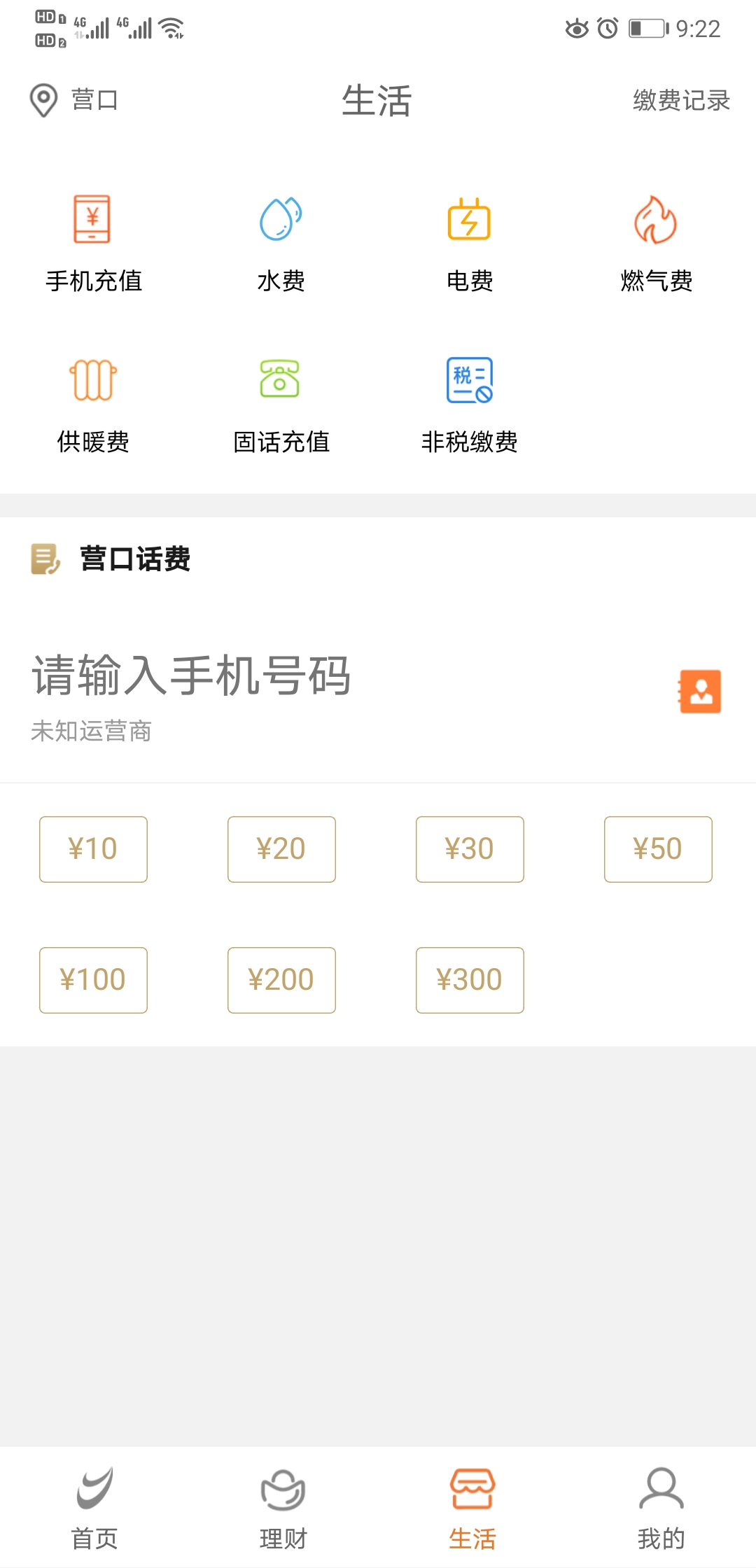Choose the ¥300 recharge option
This screenshot has width=756, height=1568.
coord(470,980)
